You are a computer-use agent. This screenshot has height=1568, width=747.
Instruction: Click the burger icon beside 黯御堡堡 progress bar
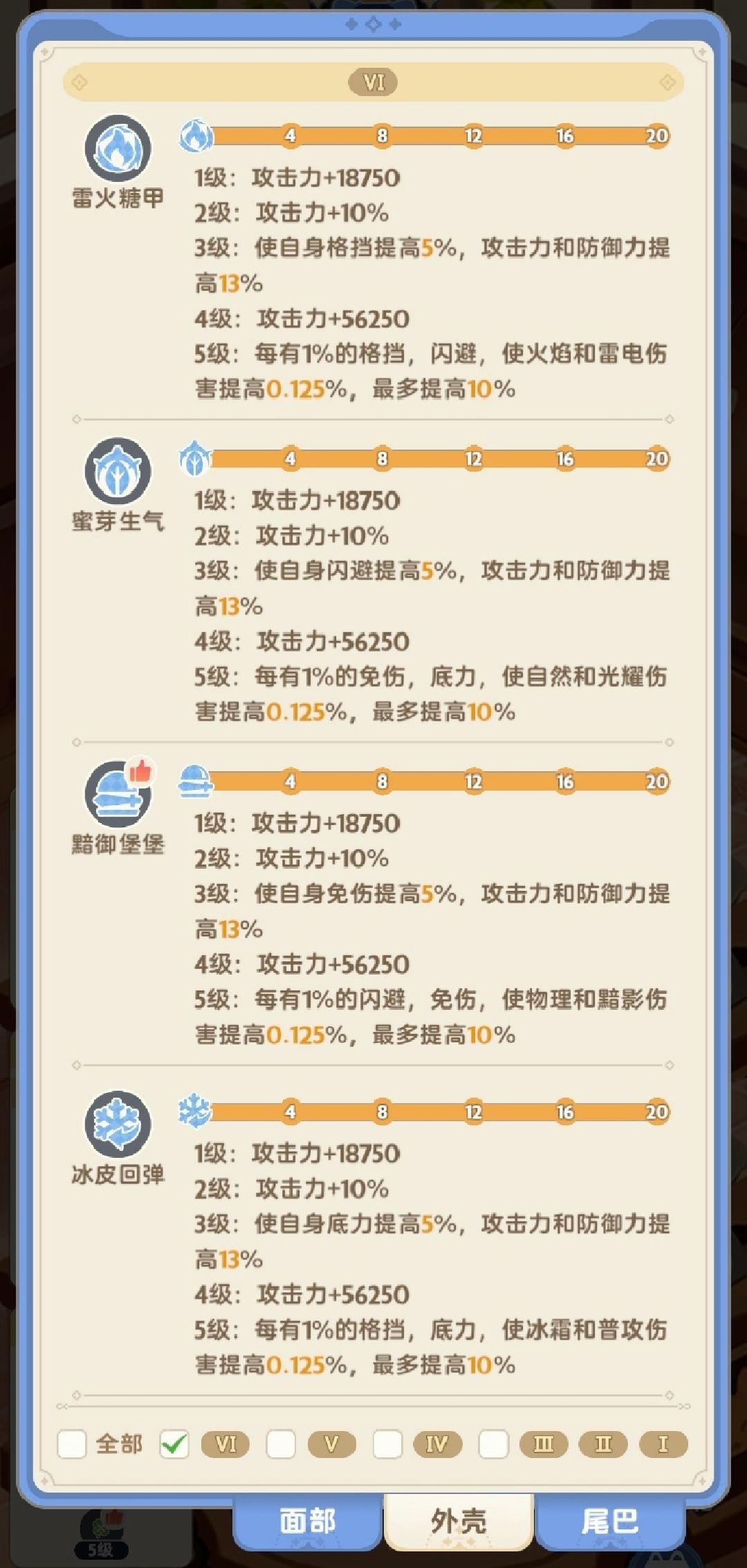coord(196,782)
